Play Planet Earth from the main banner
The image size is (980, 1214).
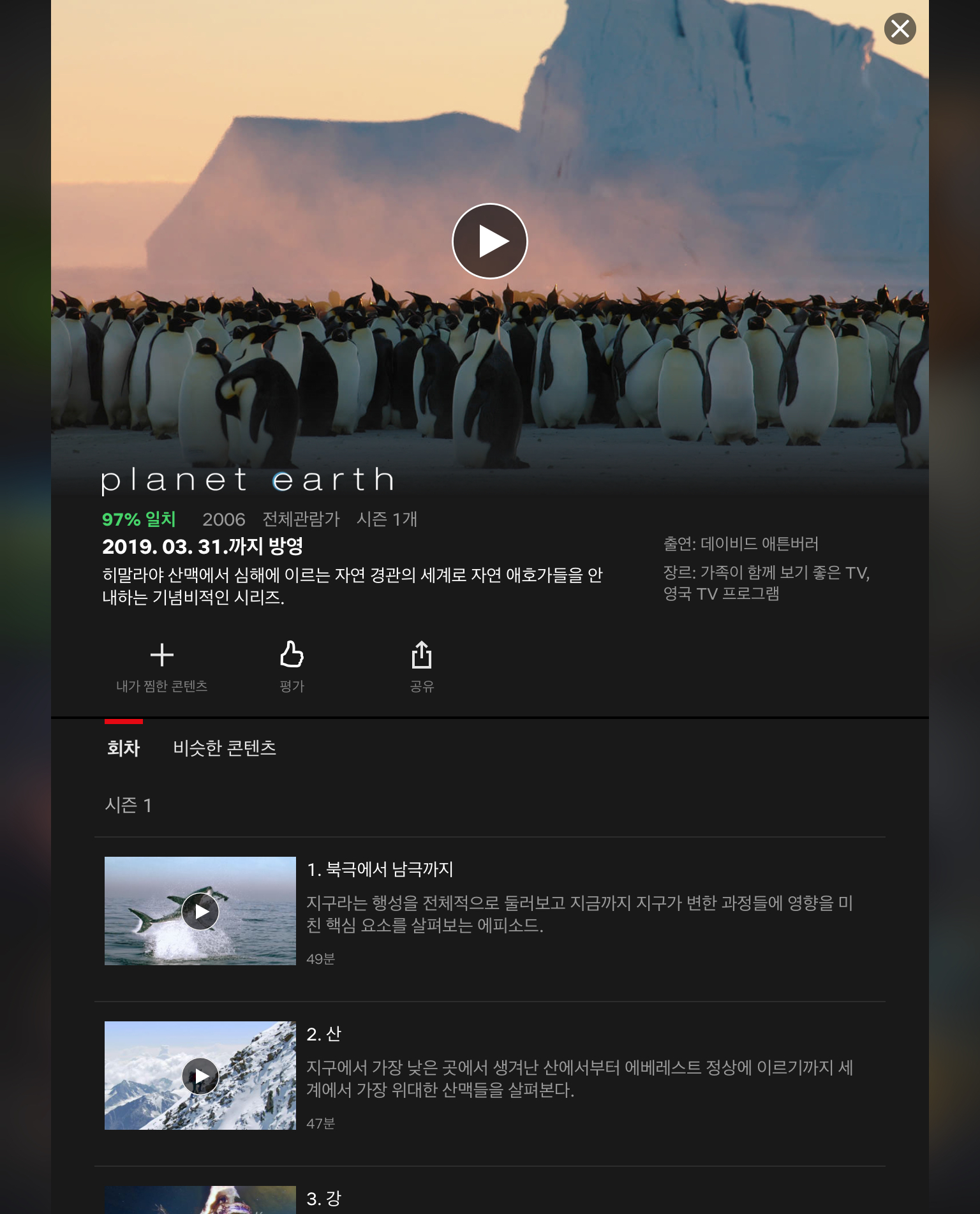point(489,241)
